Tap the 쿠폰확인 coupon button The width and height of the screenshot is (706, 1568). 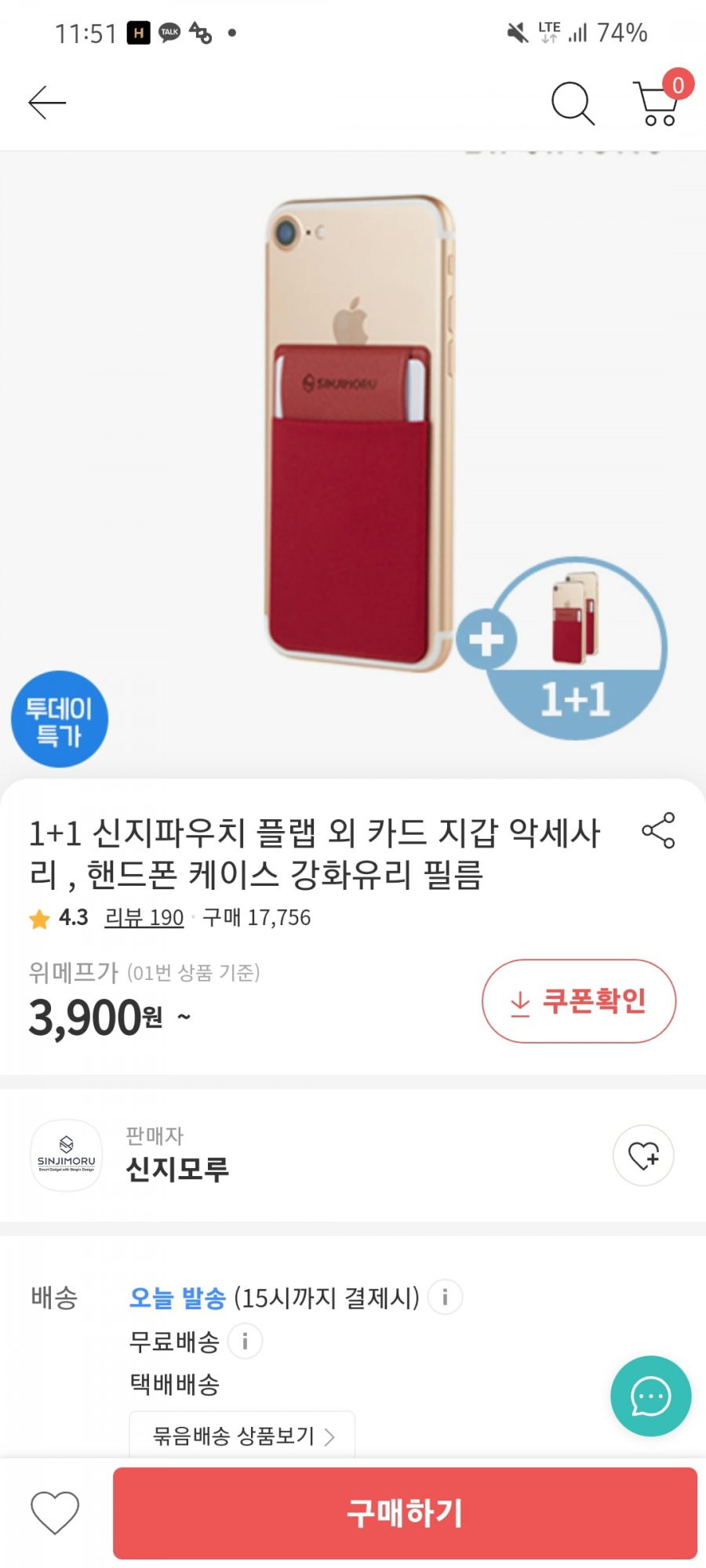point(579,1001)
